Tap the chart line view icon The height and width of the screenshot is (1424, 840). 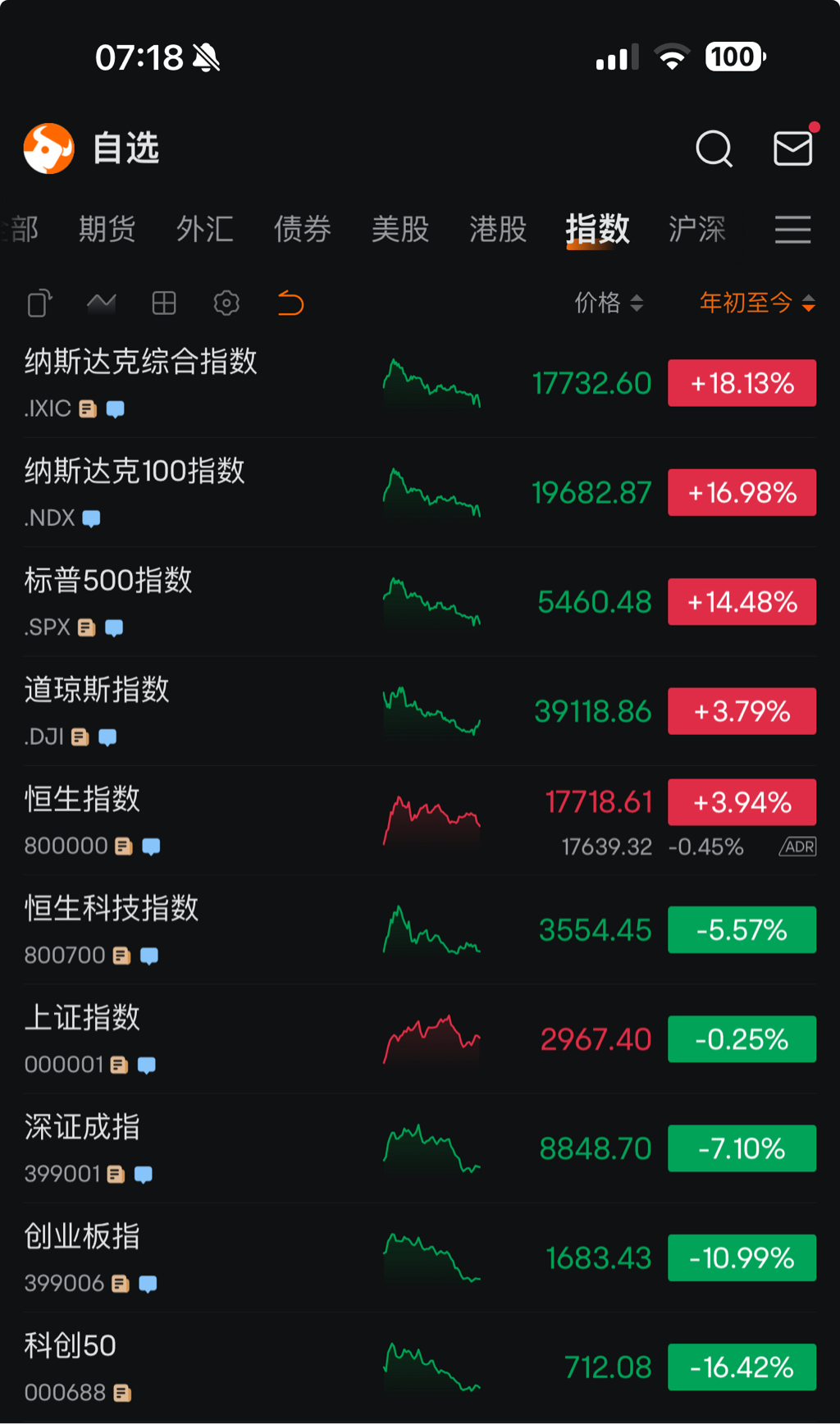pyautogui.click(x=101, y=304)
